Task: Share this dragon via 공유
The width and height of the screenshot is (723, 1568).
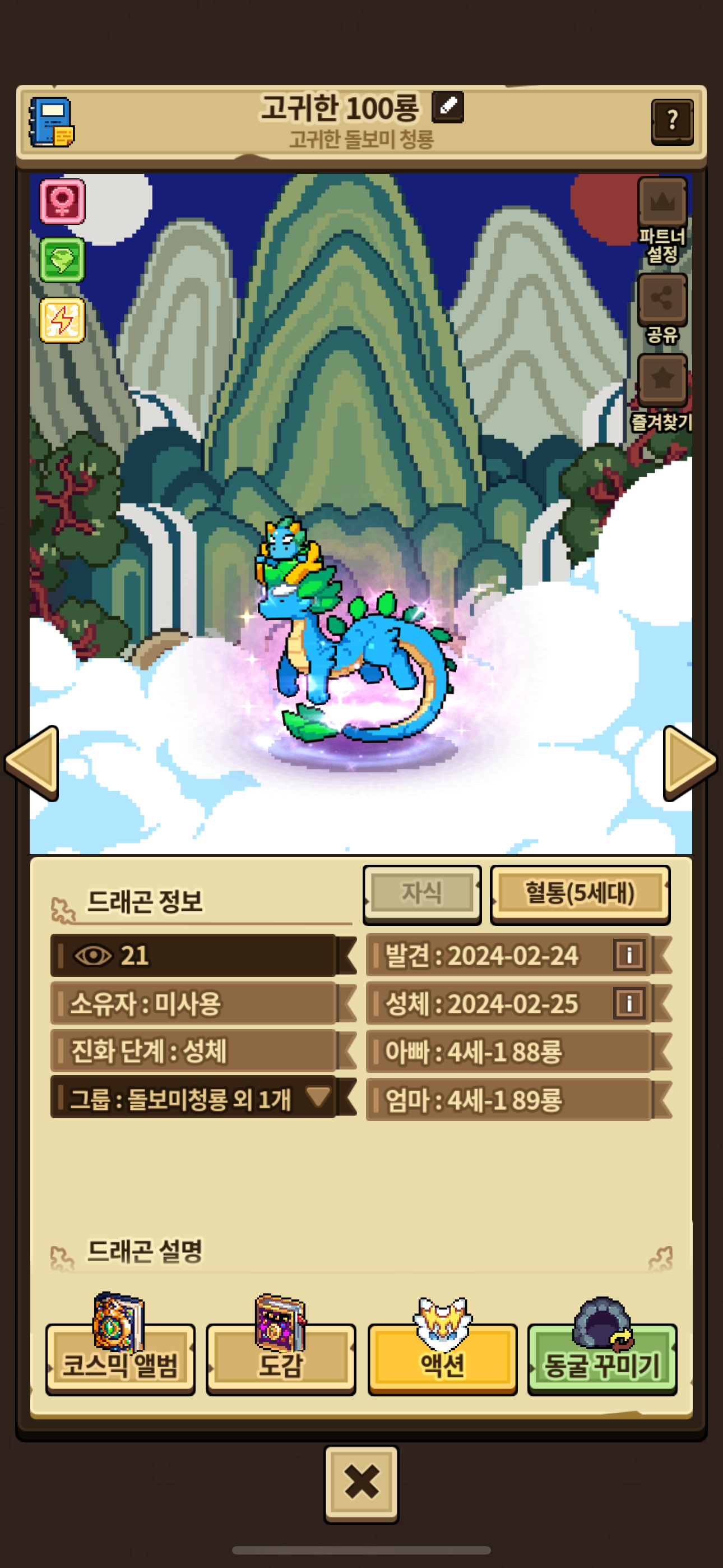Action: (662, 299)
